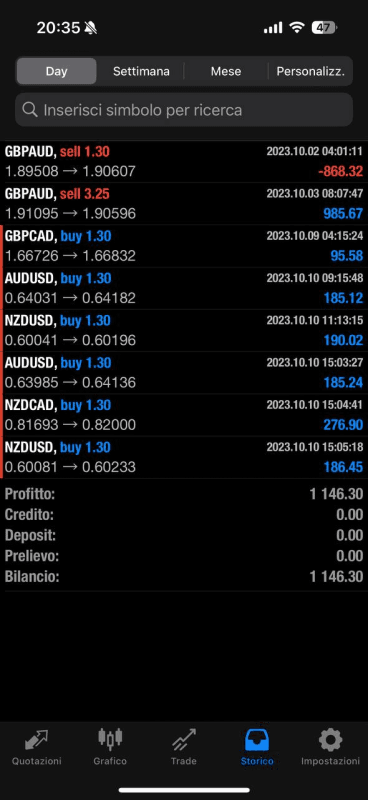Switch to the Mese period

[226, 71]
